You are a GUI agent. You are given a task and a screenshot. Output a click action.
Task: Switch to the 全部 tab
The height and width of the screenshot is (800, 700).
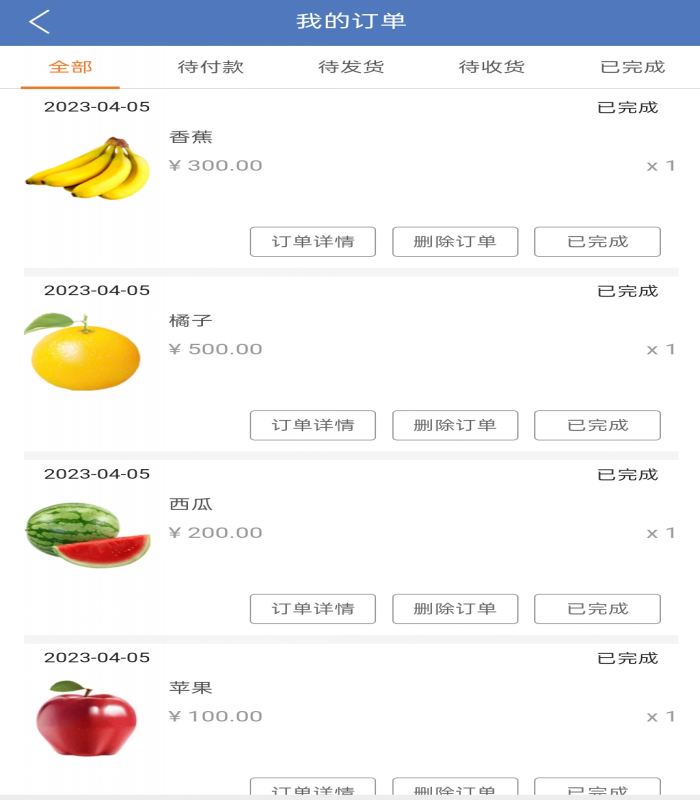pos(70,67)
